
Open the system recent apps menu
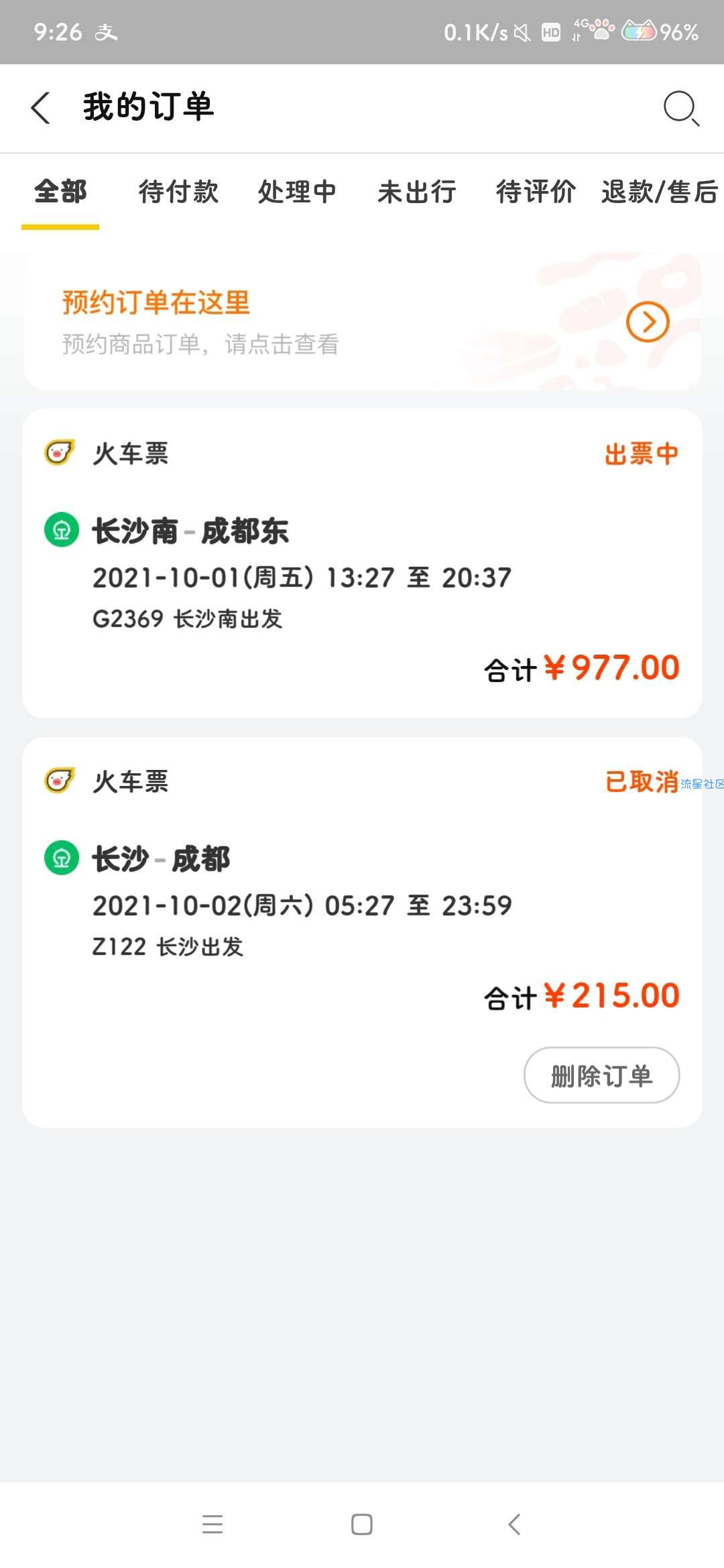(x=213, y=1524)
